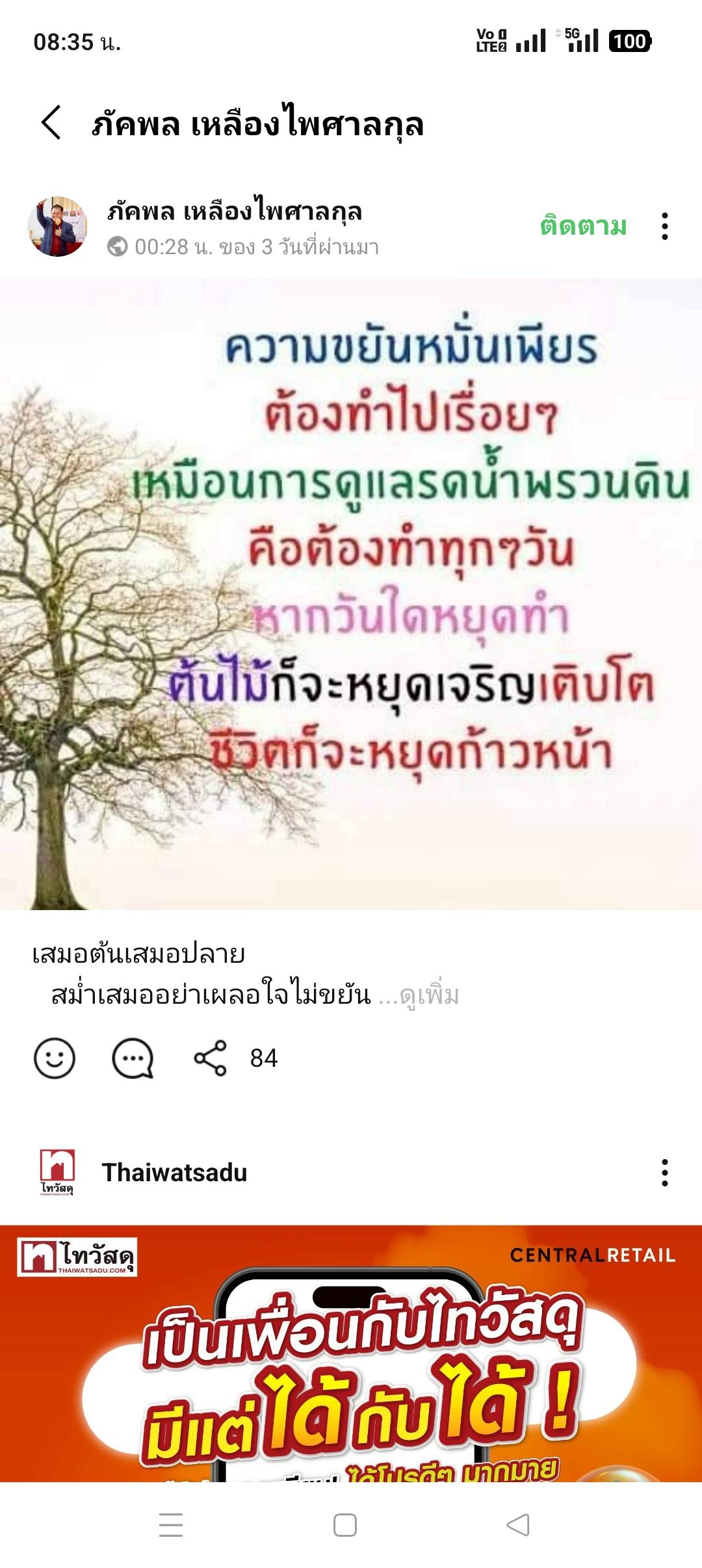Open the Thaiwatsadu account profile
Viewport: 702px width, 1568px height.
(174, 1172)
